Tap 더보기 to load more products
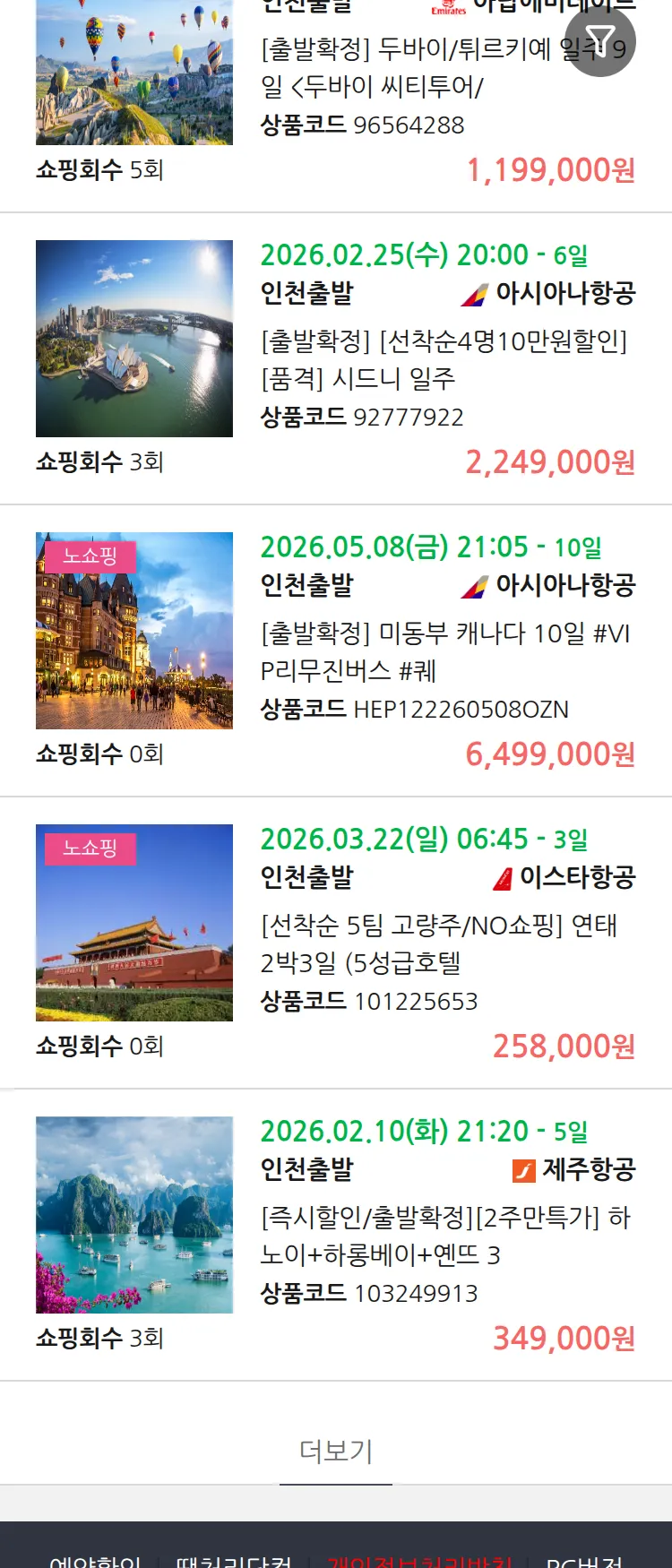 tap(336, 1450)
